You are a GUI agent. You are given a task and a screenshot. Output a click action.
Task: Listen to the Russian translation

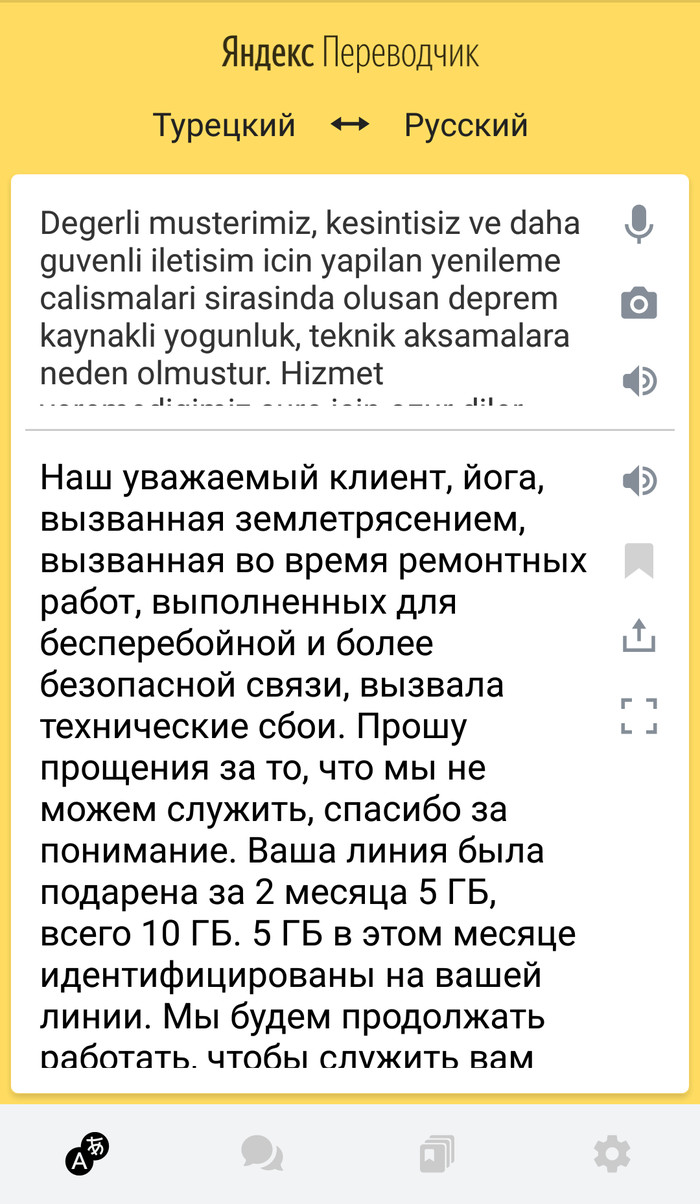point(639,481)
